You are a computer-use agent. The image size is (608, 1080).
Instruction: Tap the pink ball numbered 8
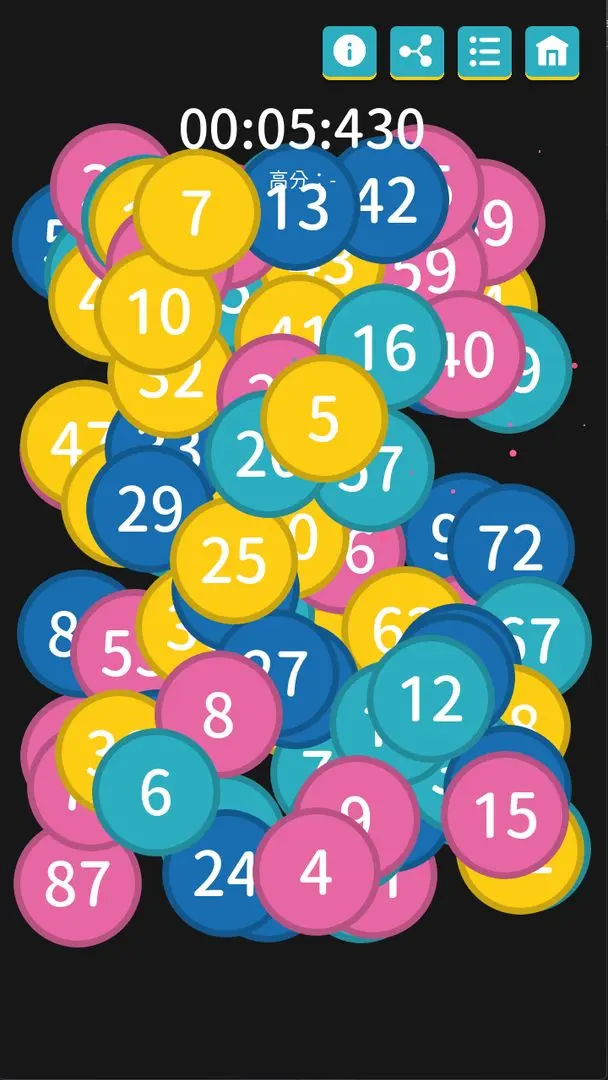point(218,714)
